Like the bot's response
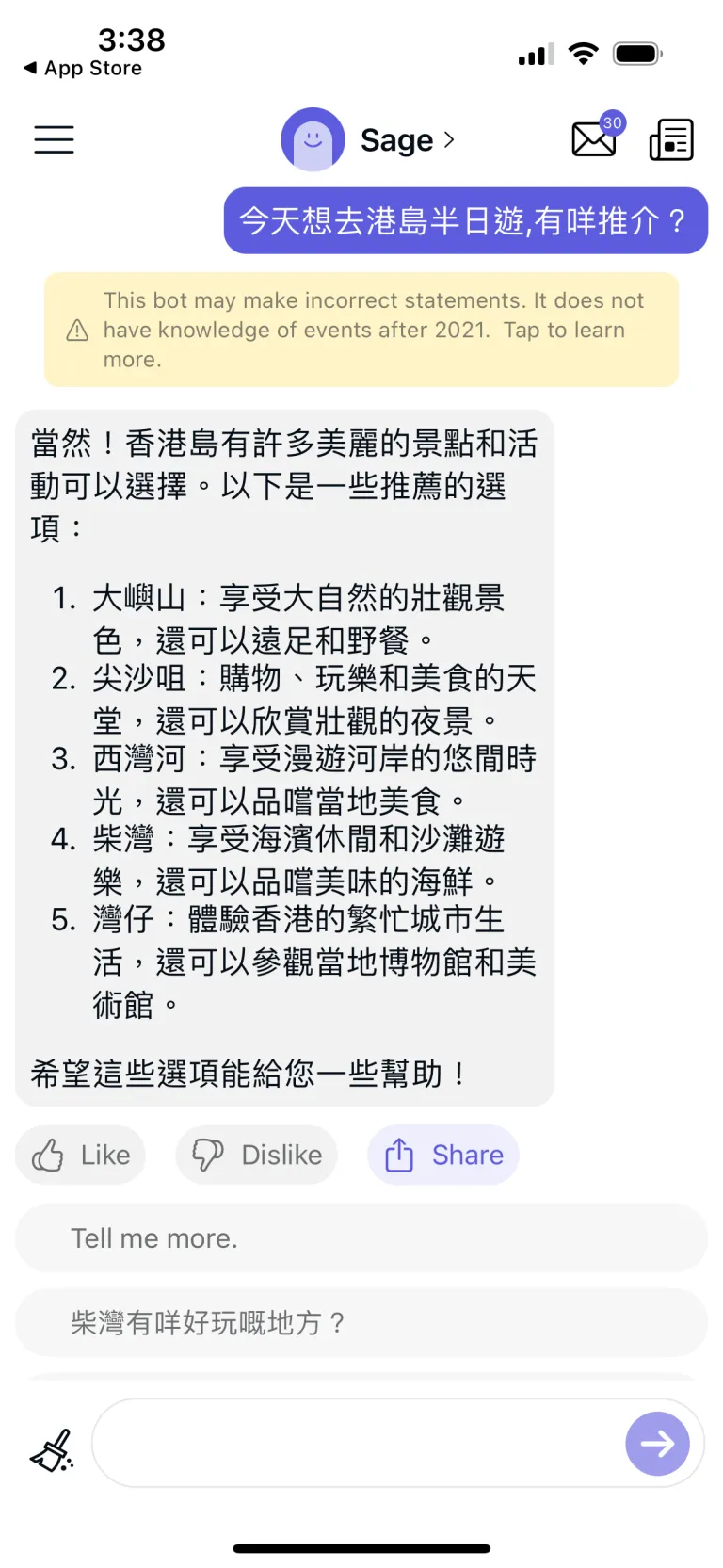Viewport: 723px width, 1568px height. pyautogui.click(x=81, y=1155)
